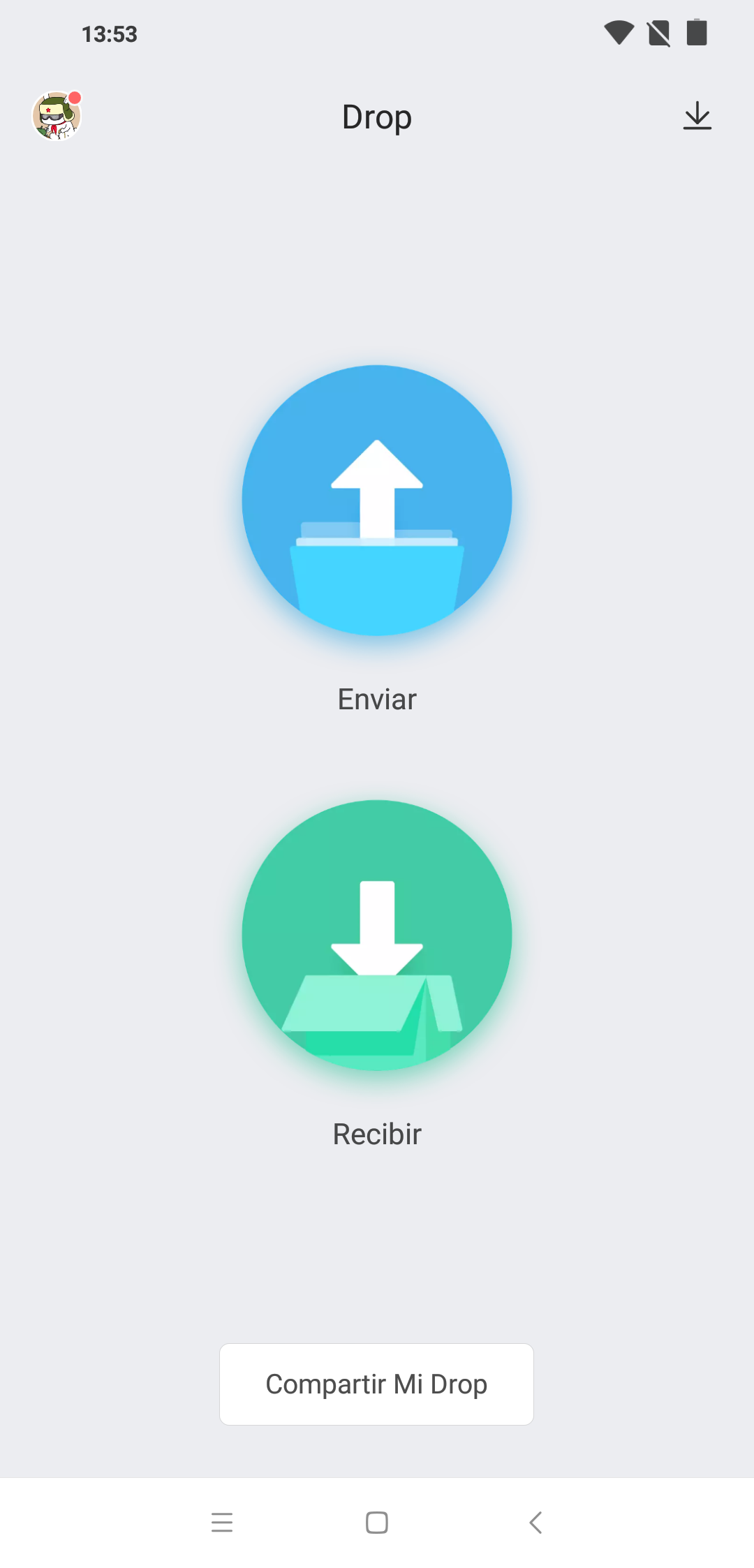Select Compartir Mi Drop

point(376,1384)
